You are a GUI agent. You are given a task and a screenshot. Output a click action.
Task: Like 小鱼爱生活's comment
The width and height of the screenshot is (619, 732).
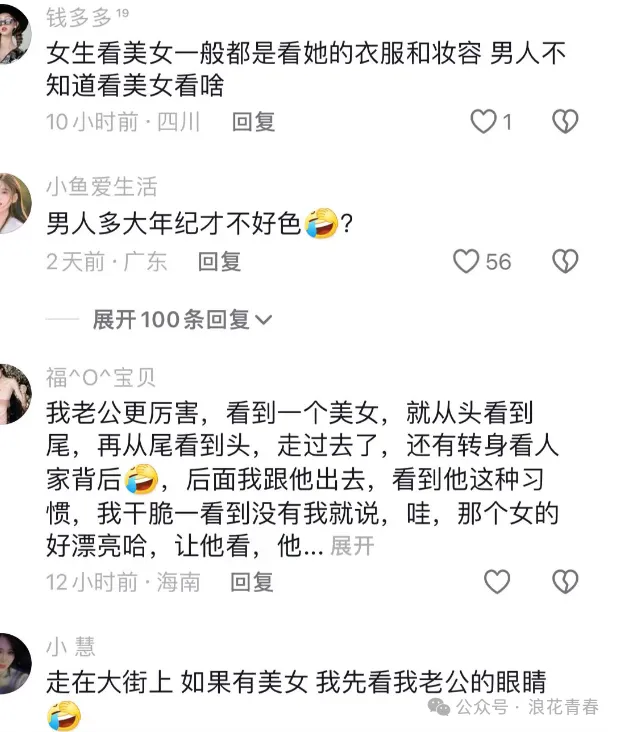466,262
